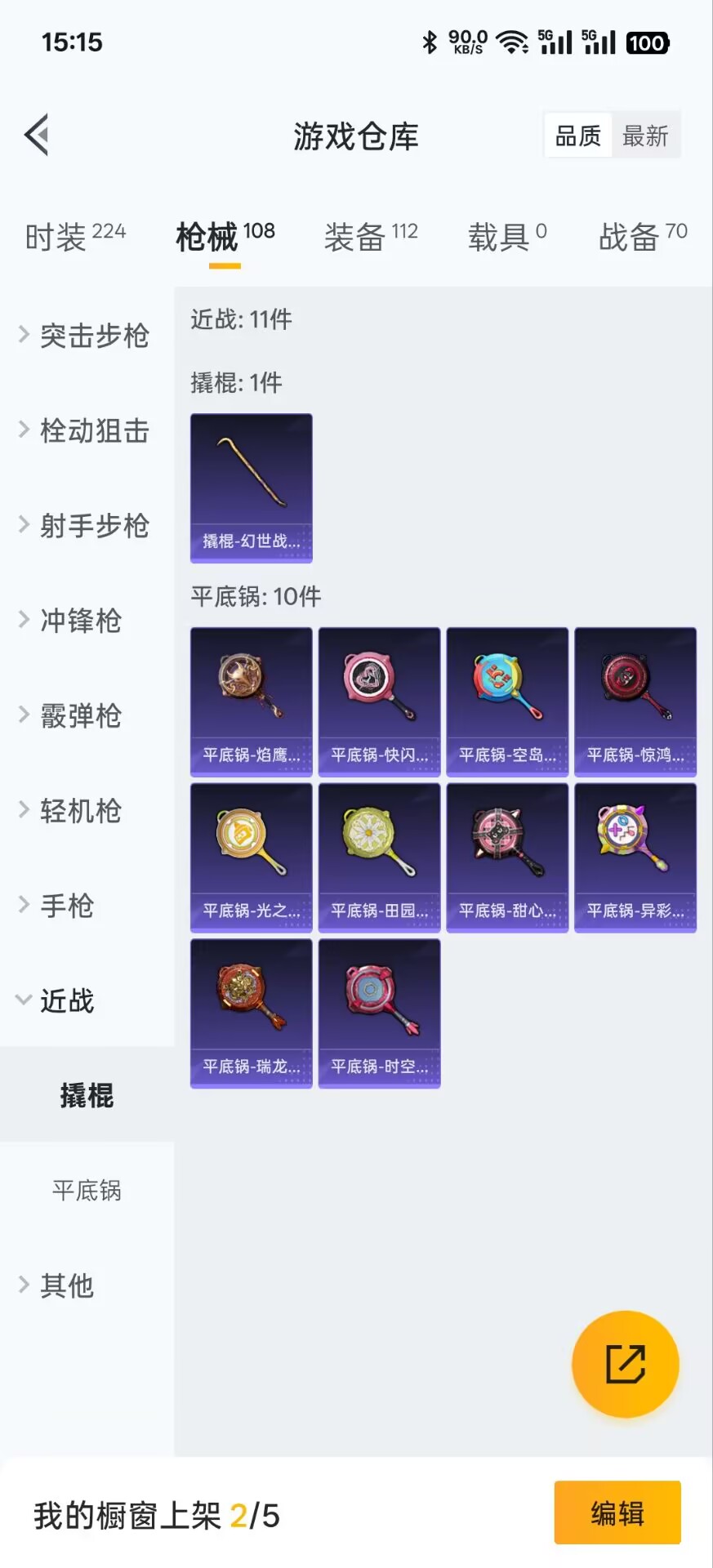Expand the 栓动狙击 category
Viewport: 713px width, 1568px height.
(x=86, y=430)
